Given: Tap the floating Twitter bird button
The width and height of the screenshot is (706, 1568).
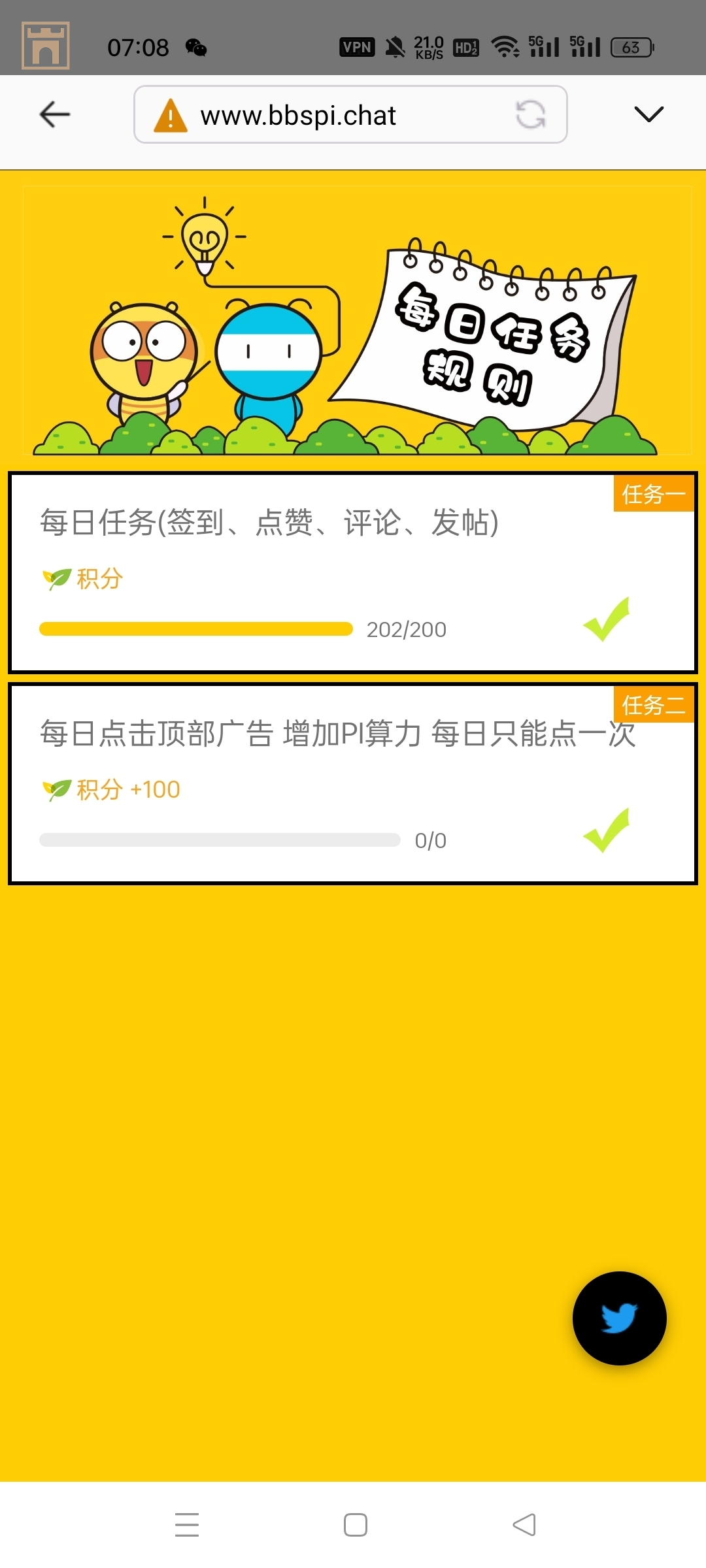Looking at the screenshot, I should (x=619, y=1318).
